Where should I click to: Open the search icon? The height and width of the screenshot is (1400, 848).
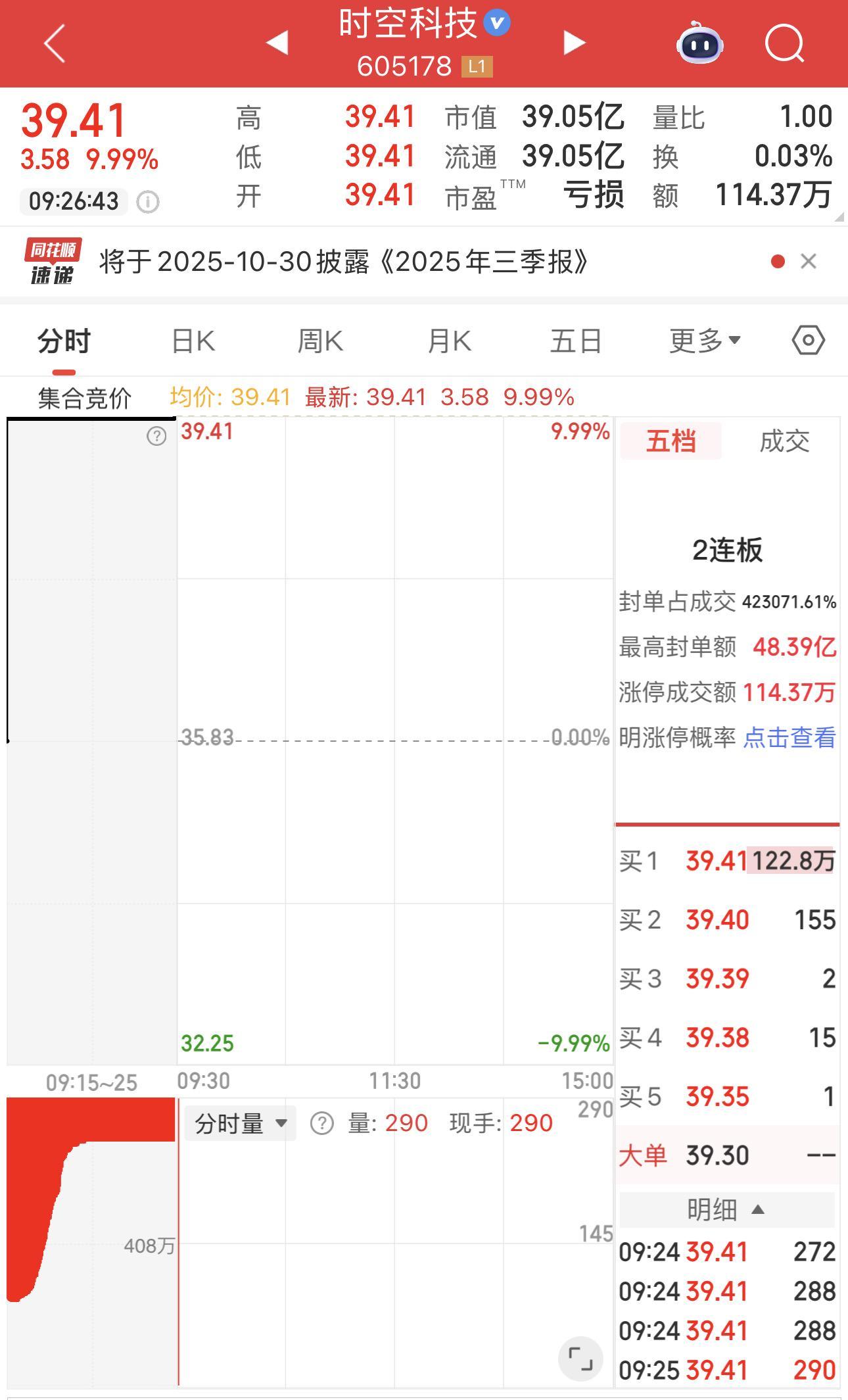[786, 43]
